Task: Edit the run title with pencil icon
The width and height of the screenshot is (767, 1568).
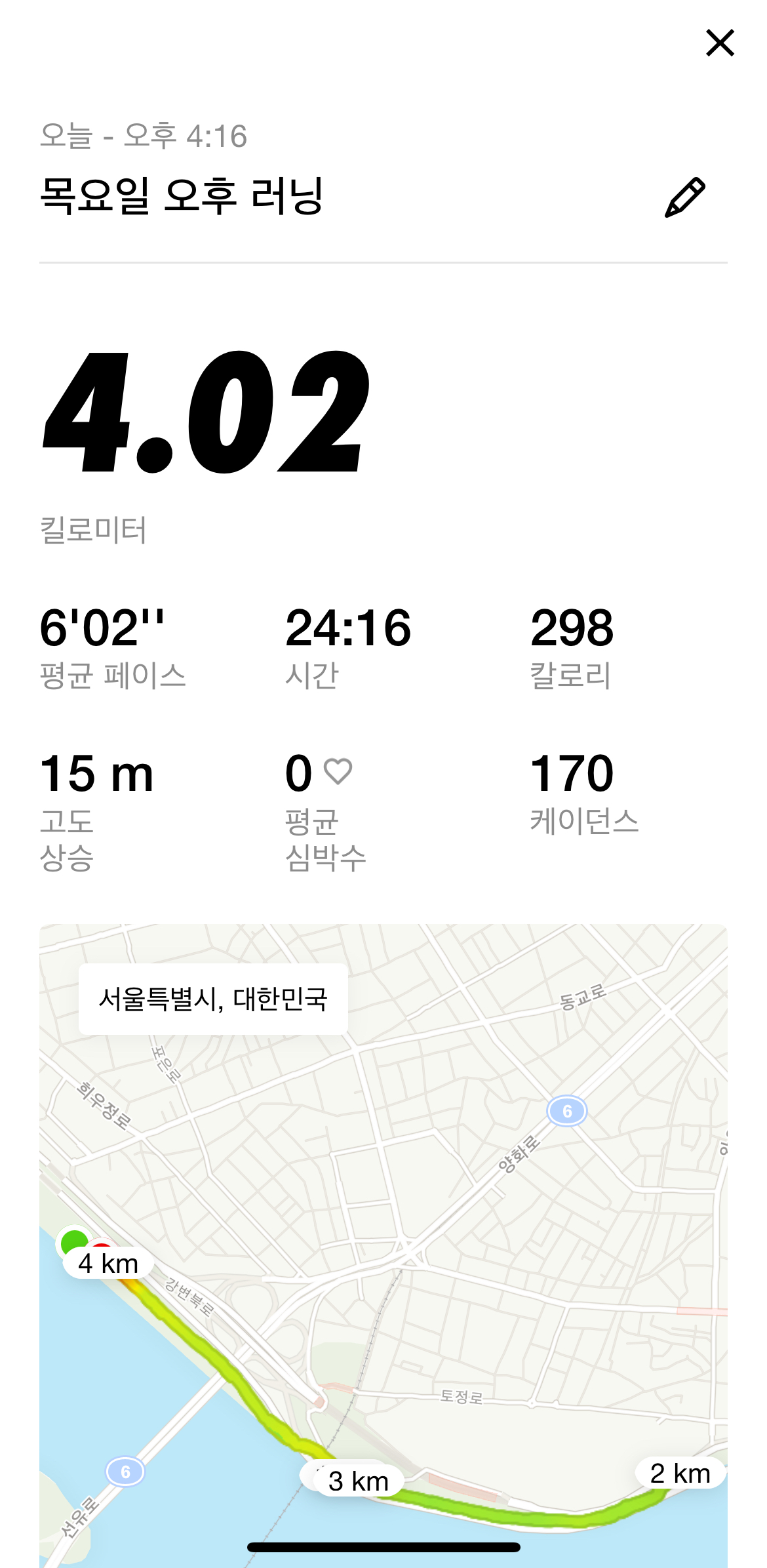Action: click(x=685, y=197)
